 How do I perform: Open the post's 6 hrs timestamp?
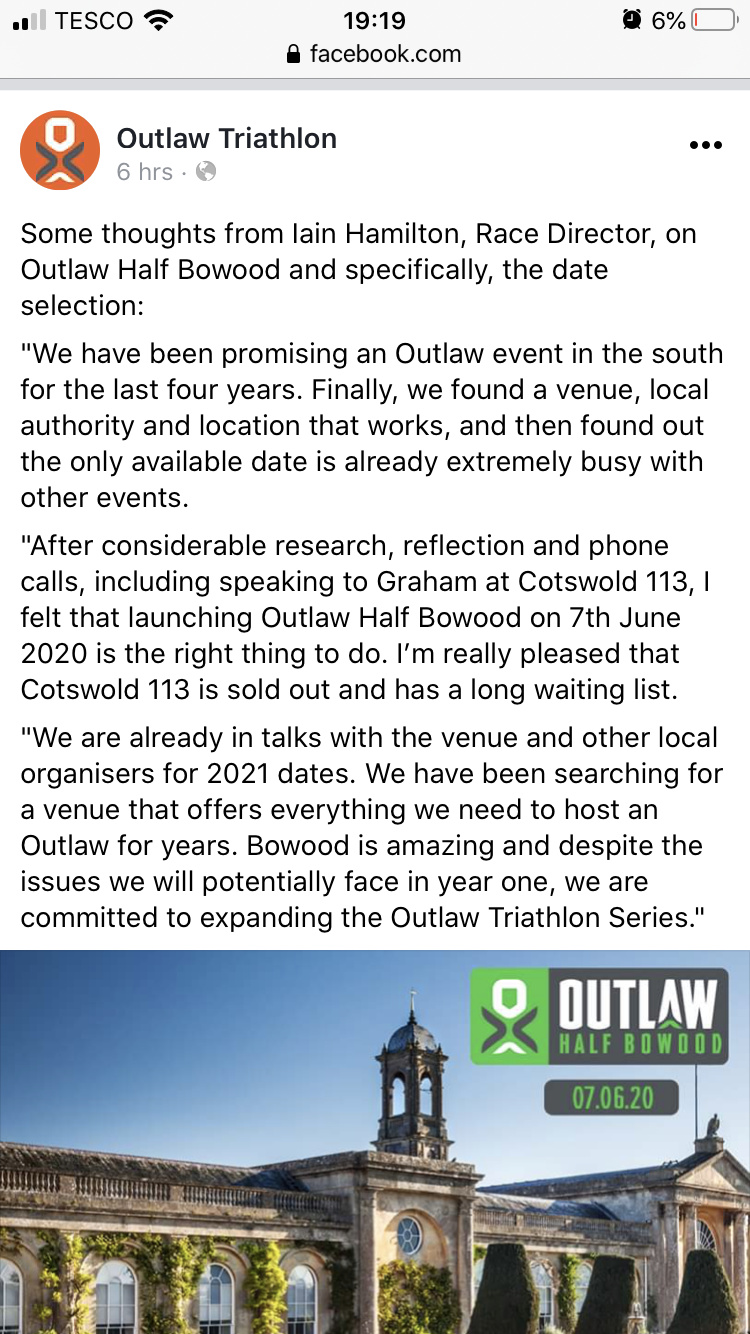145,172
